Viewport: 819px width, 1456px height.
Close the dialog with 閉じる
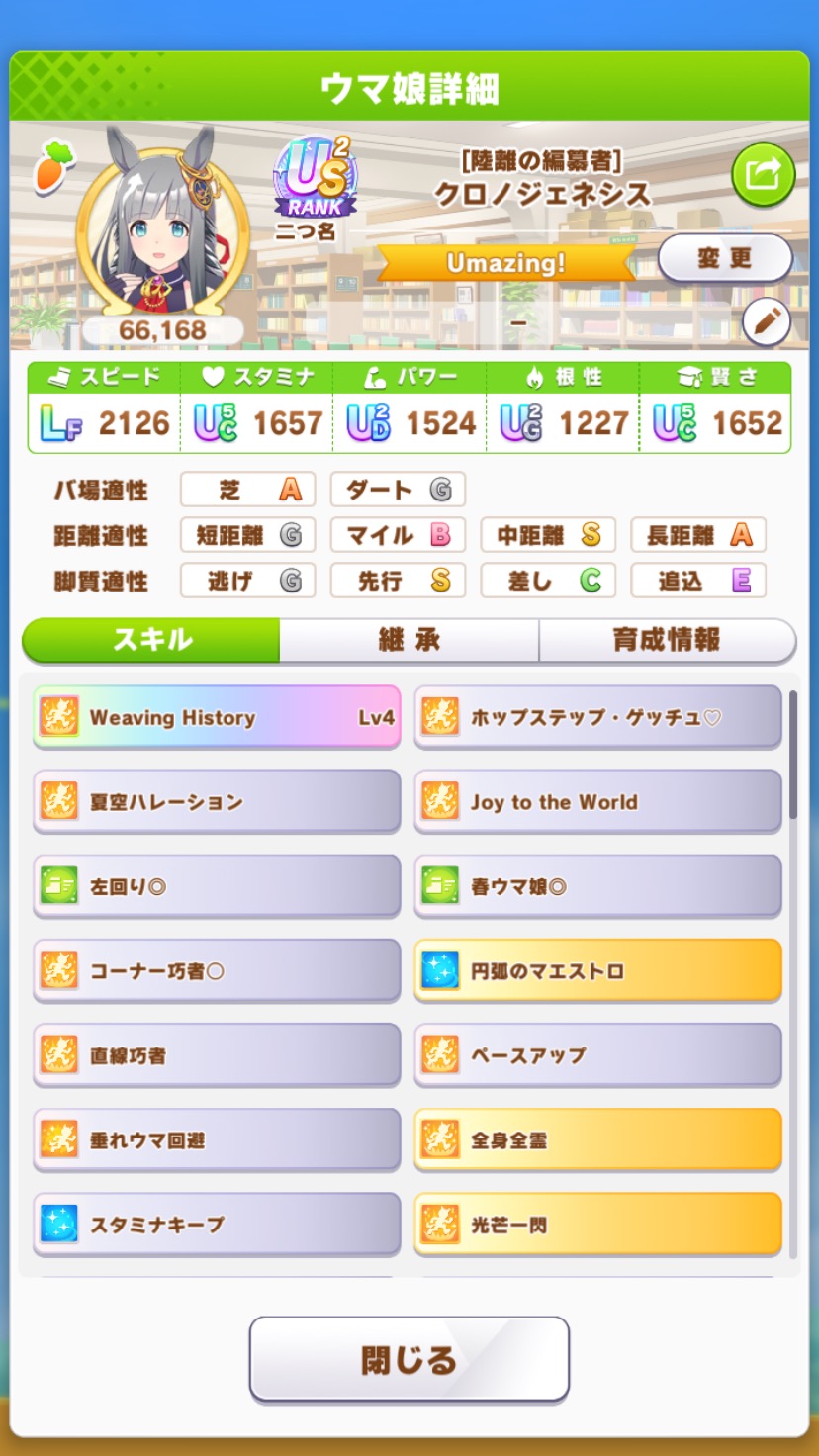click(x=409, y=1360)
